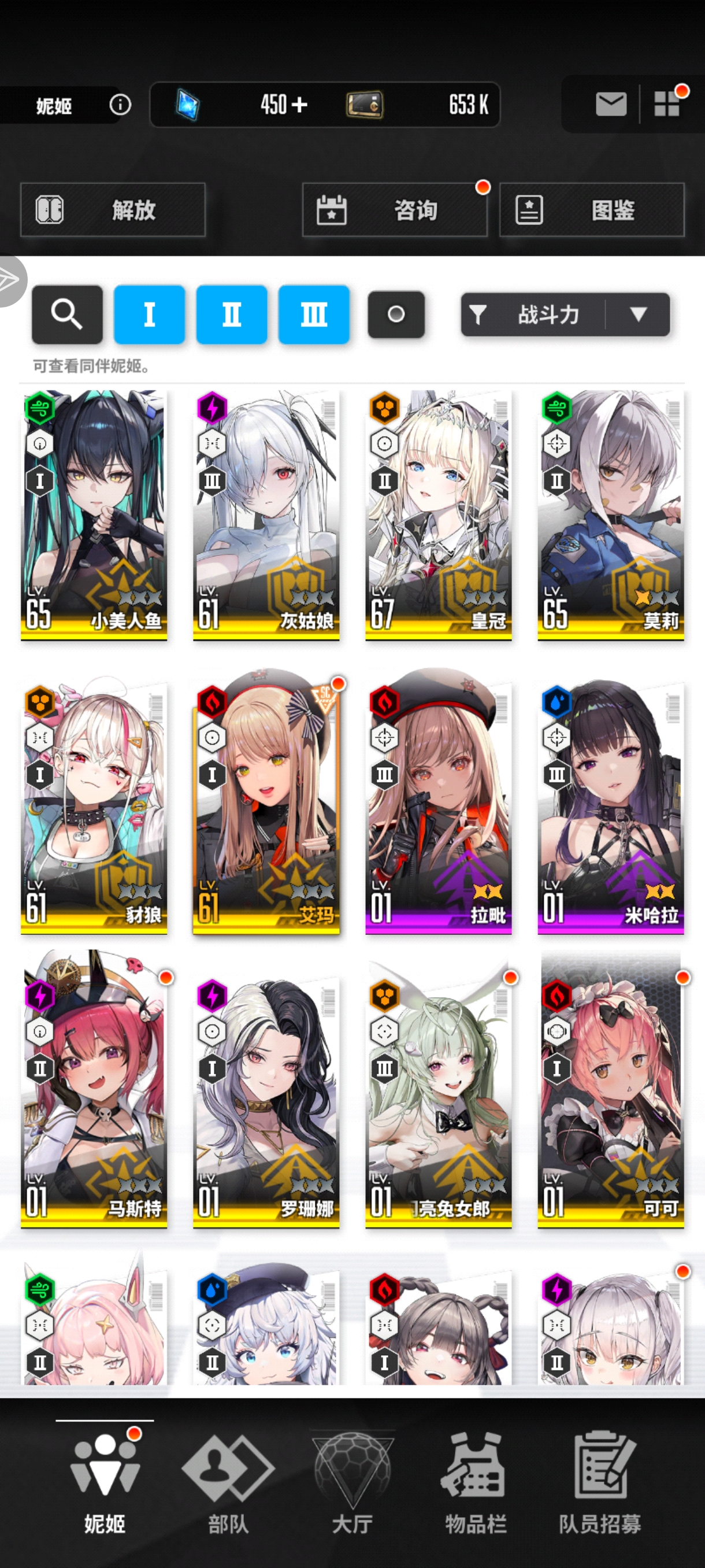View 艾玛 character details
The image size is (705, 1568).
click(x=266, y=808)
